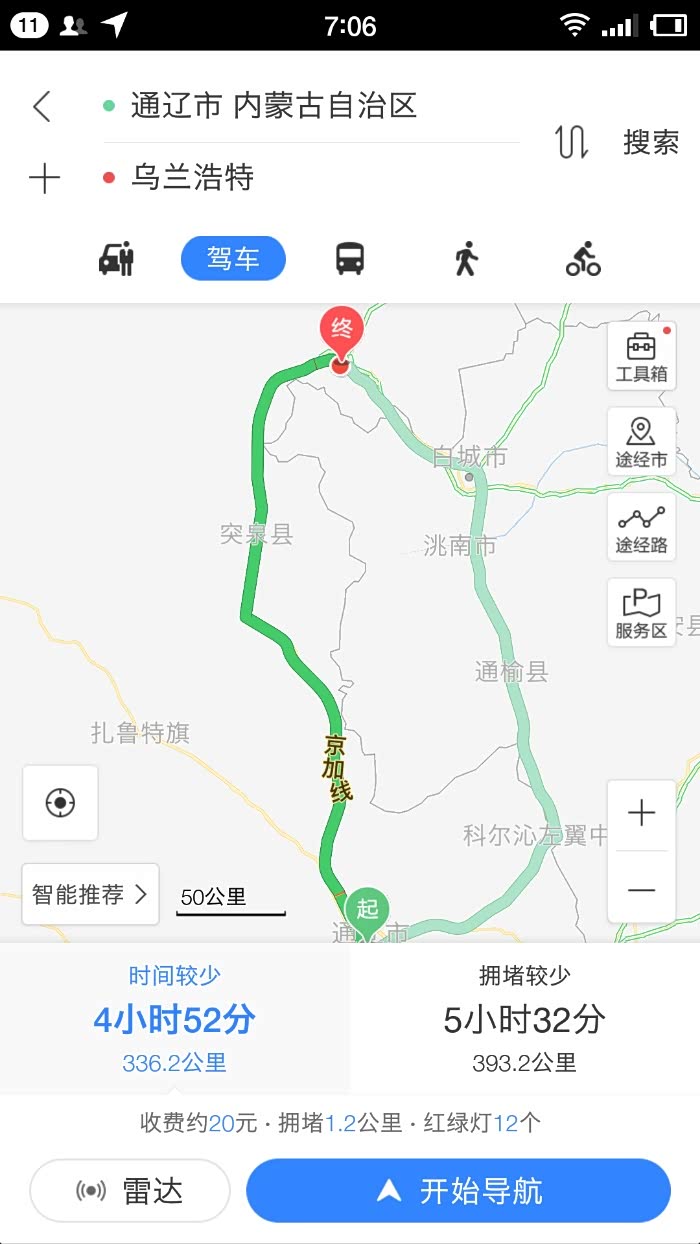700x1244 pixels.
Task: Center the map on my location
Action: pyautogui.click(x=60, y=802)
